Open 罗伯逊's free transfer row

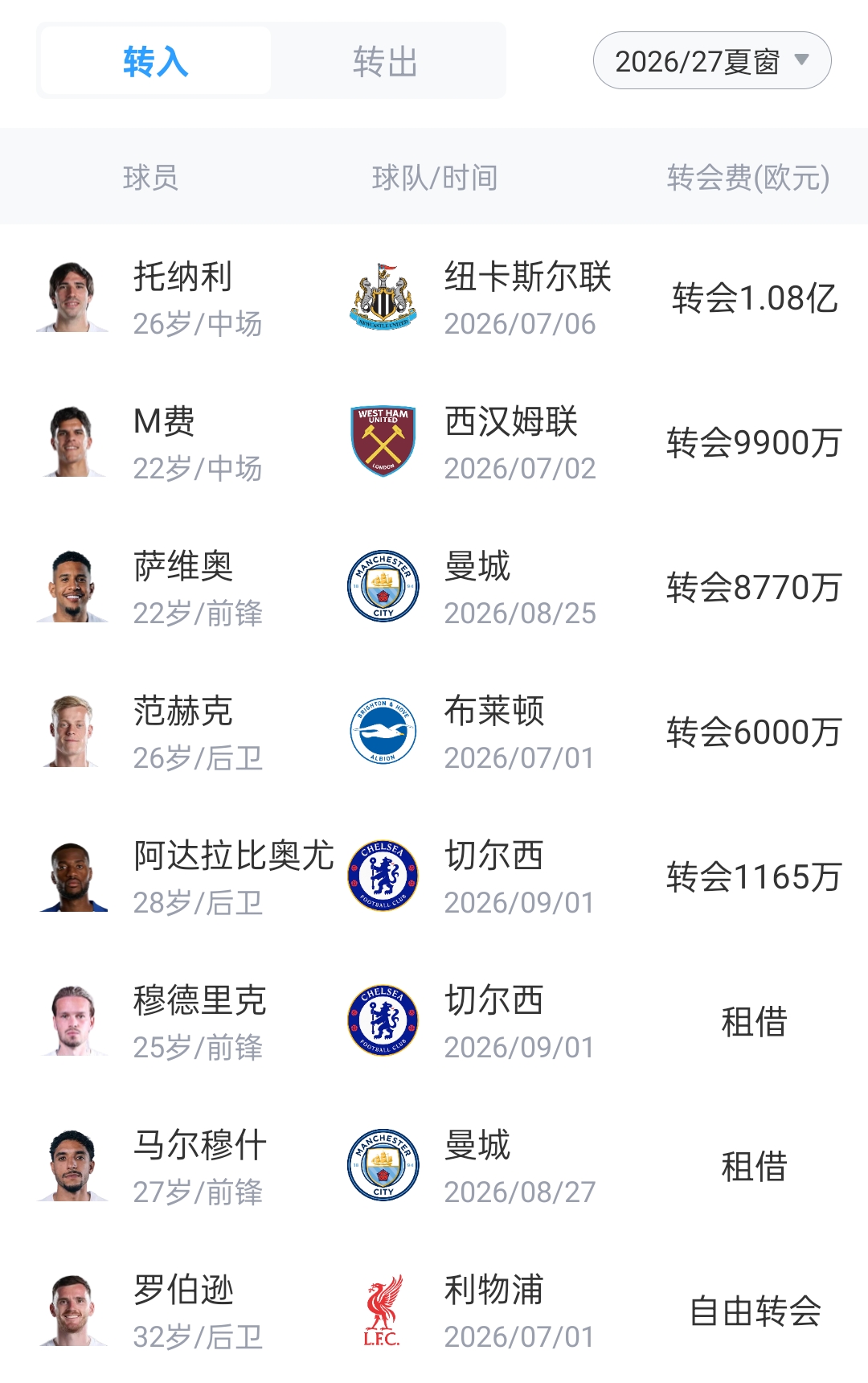pos(434,1311)
